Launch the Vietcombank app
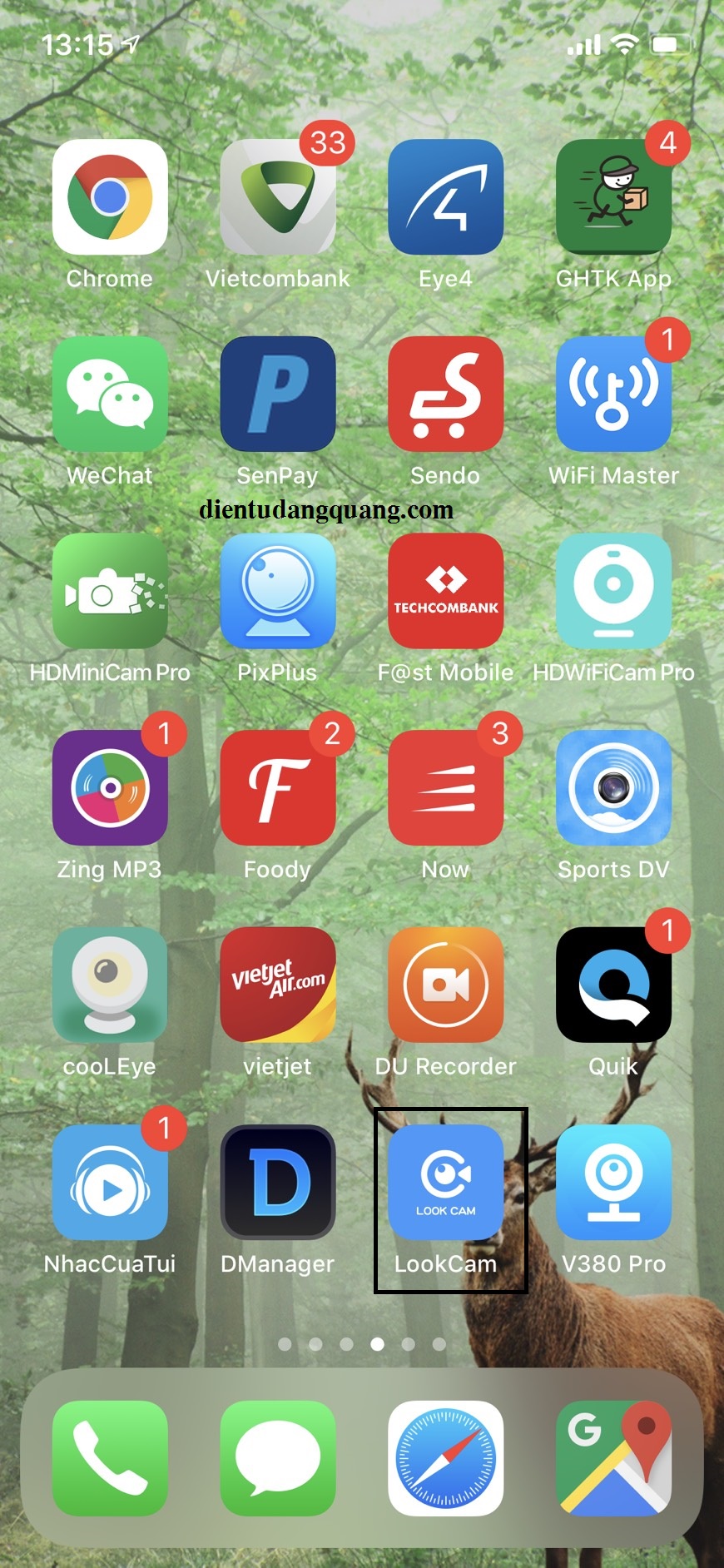This screenshot has height=1568, width=724. click(x=278, y=197)
